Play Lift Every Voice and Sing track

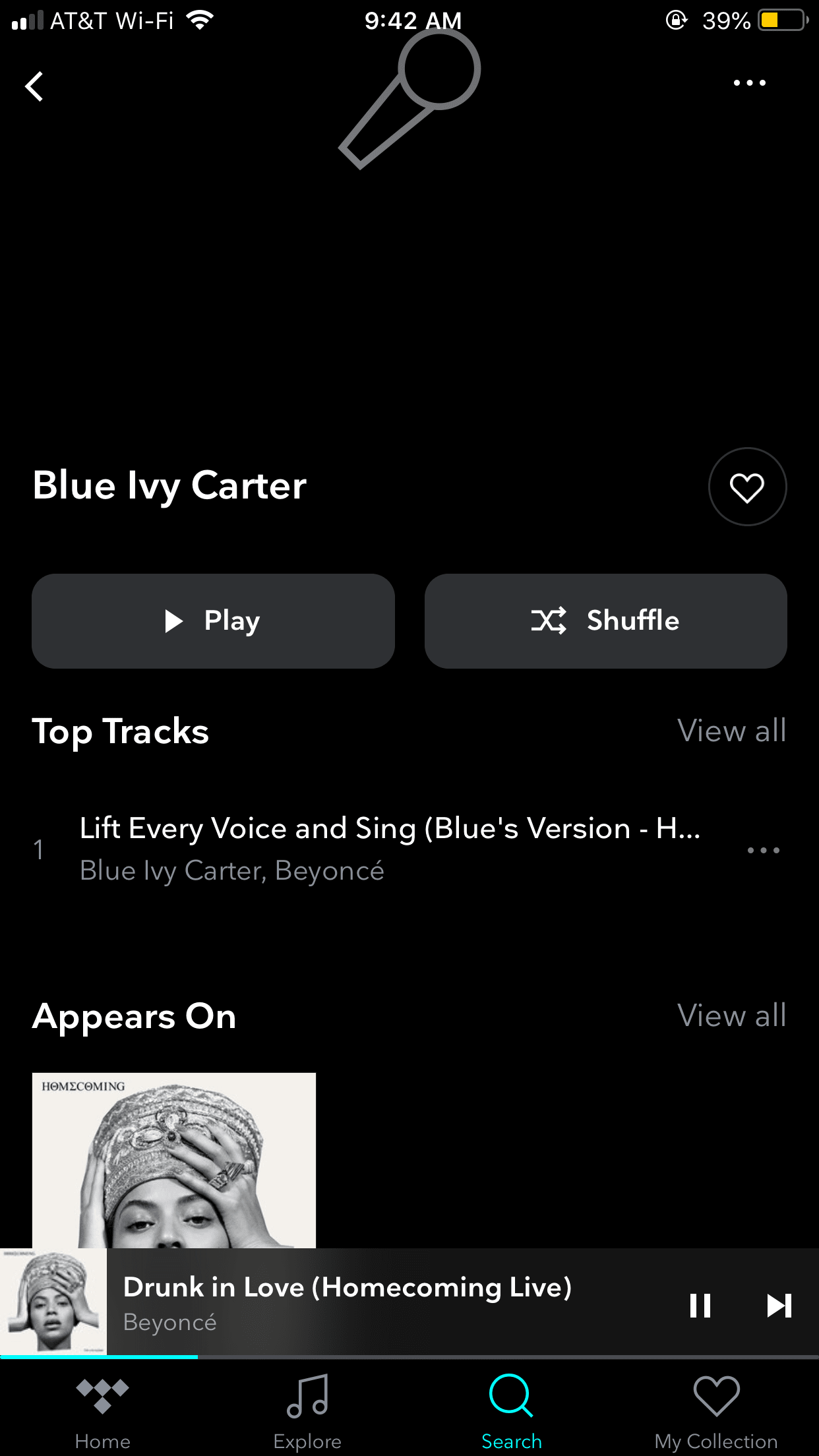pyautogui.click(x=389, y=848)
